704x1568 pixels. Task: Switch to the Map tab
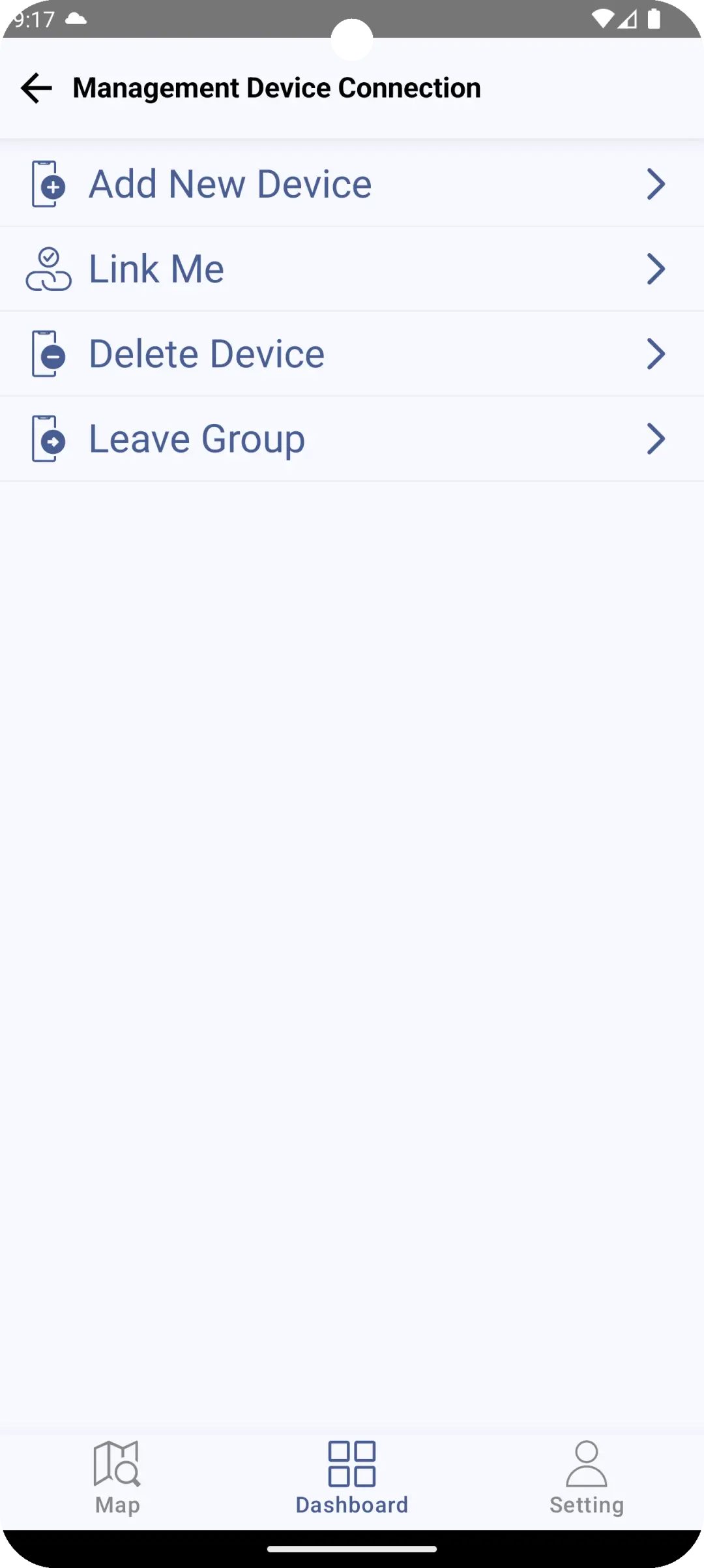(x=117, y=1481)
